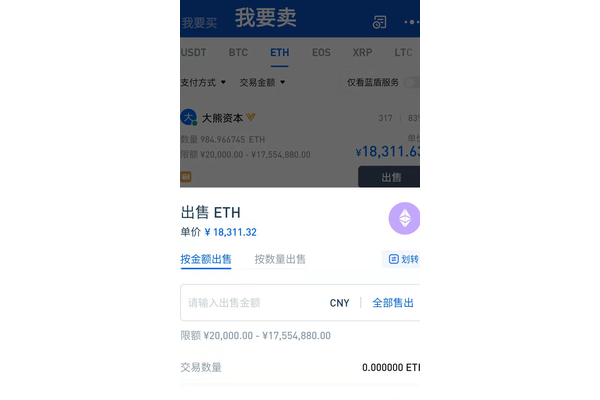Switch to the 按金额出售 tab
Image resolution: width=600 pixels, height=400 pixels.
pyautogui.click(x=206, y=259)
